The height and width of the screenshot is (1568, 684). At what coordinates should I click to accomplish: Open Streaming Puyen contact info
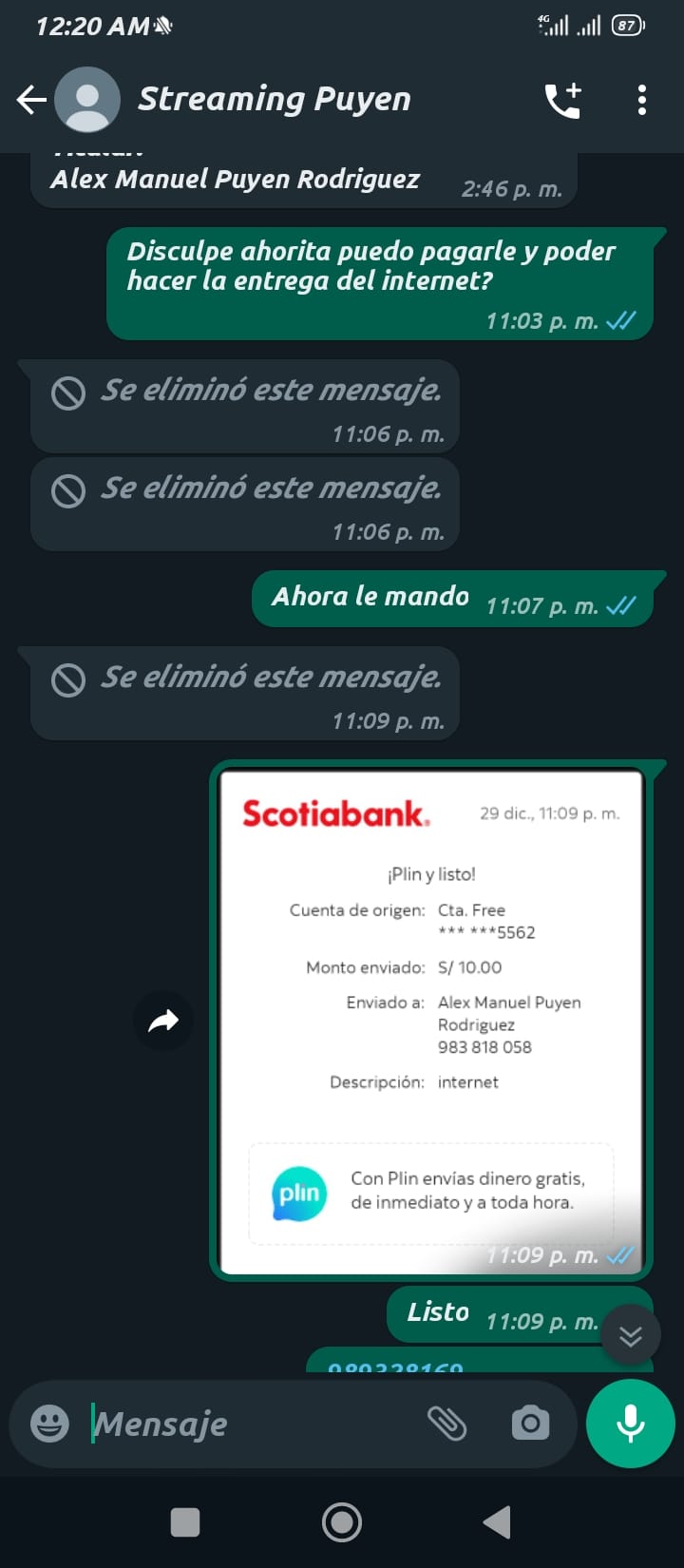coord(275,99)
